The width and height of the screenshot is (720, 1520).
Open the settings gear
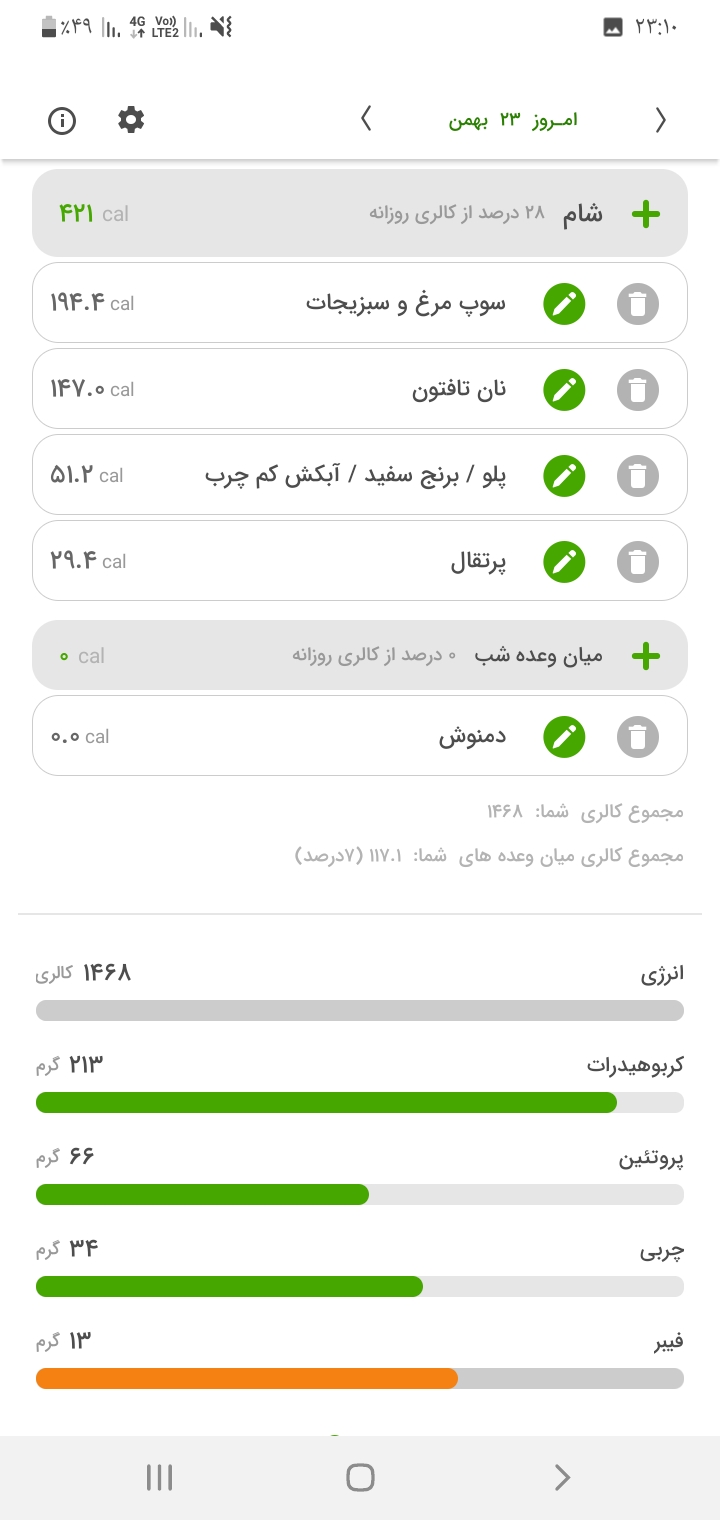coord(131,120)
